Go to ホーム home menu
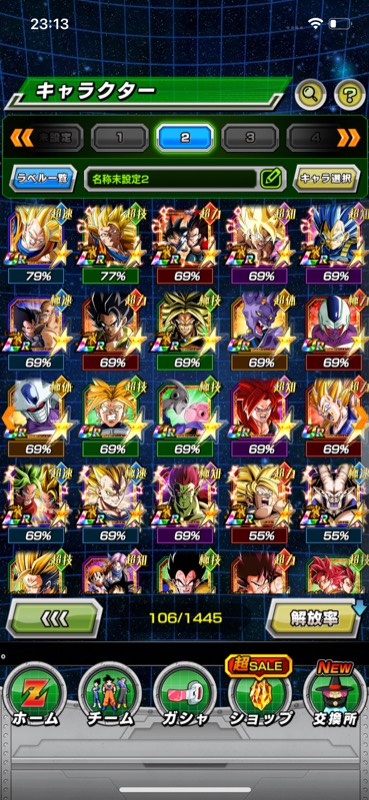Image resolution: width=369 pixels, height=800 pixels. (x=35, y=695)
